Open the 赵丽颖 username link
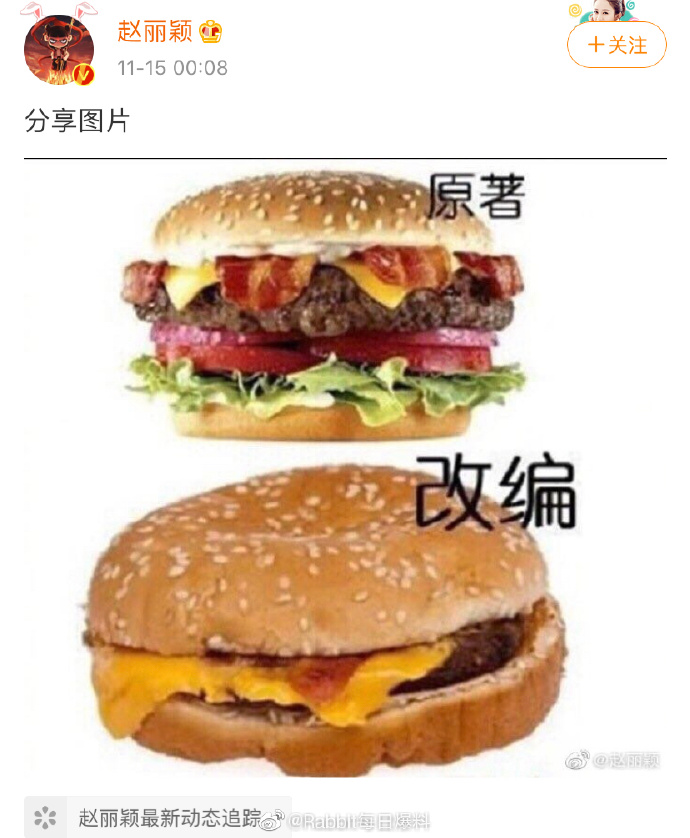 click(x=155, y=32)
